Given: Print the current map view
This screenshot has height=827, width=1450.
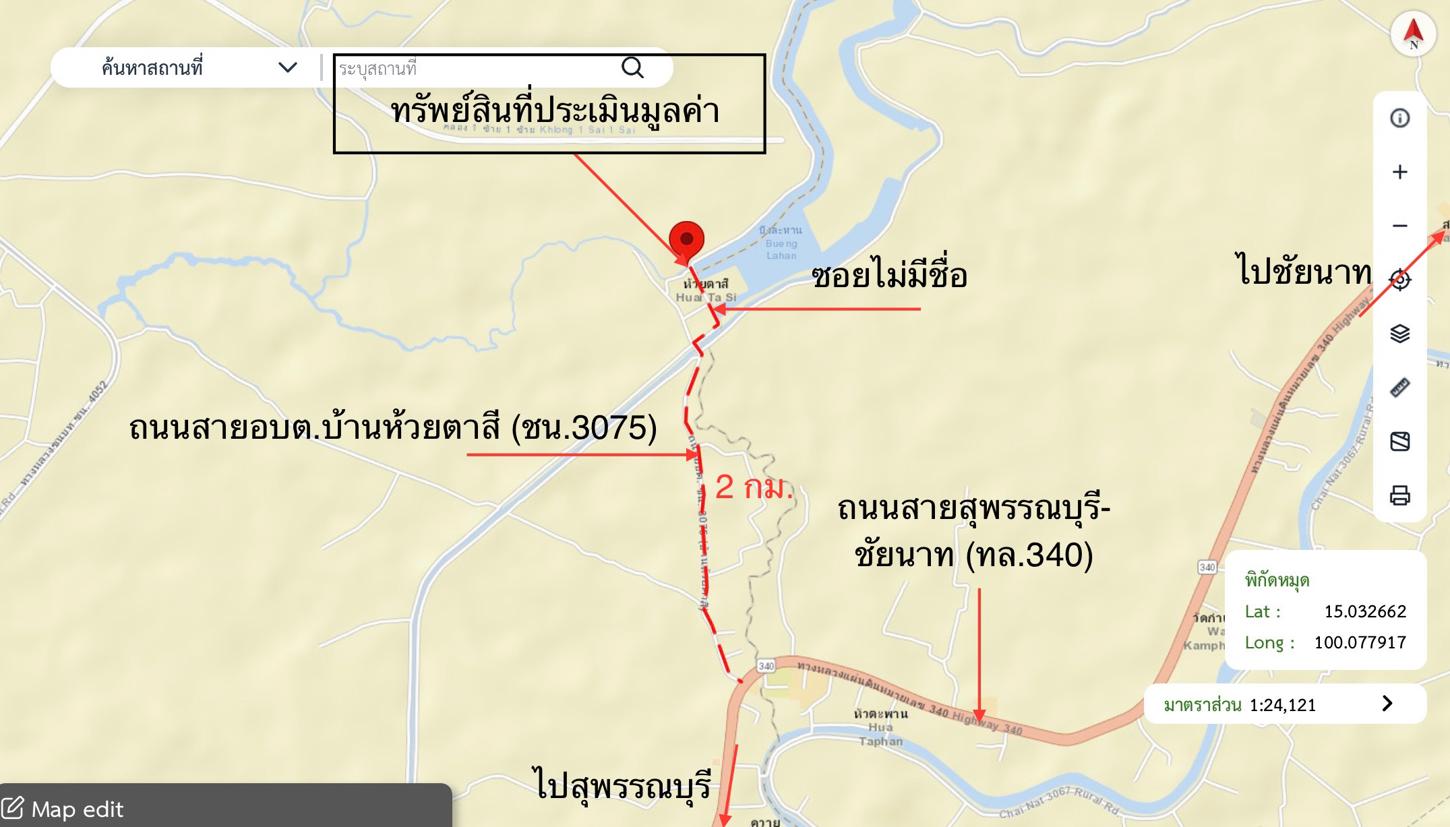Looking at the screenshot, I should [1400, 495].
